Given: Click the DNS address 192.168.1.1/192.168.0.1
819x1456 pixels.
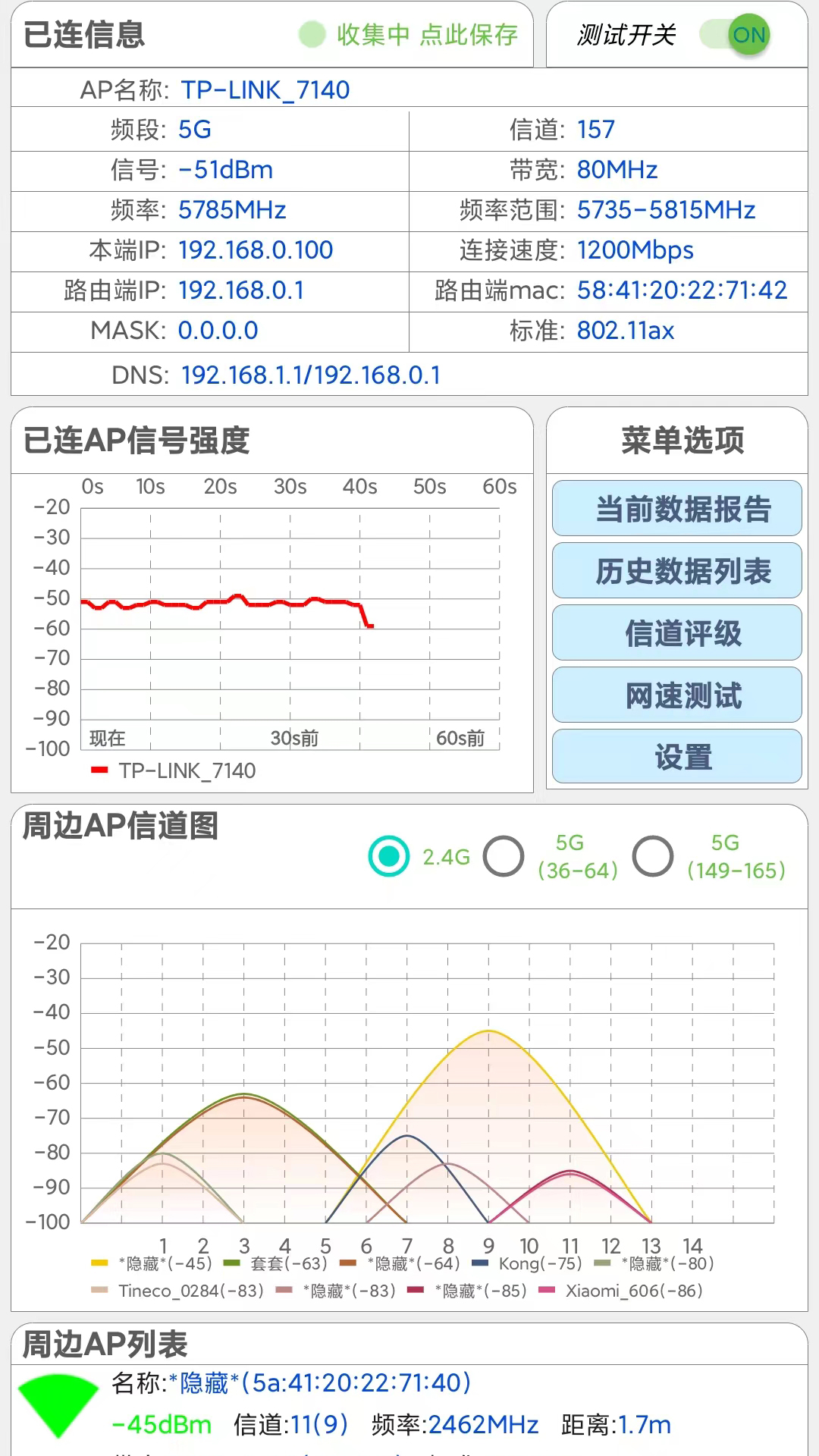Looking at the screenshot, I should click(311, 375).
